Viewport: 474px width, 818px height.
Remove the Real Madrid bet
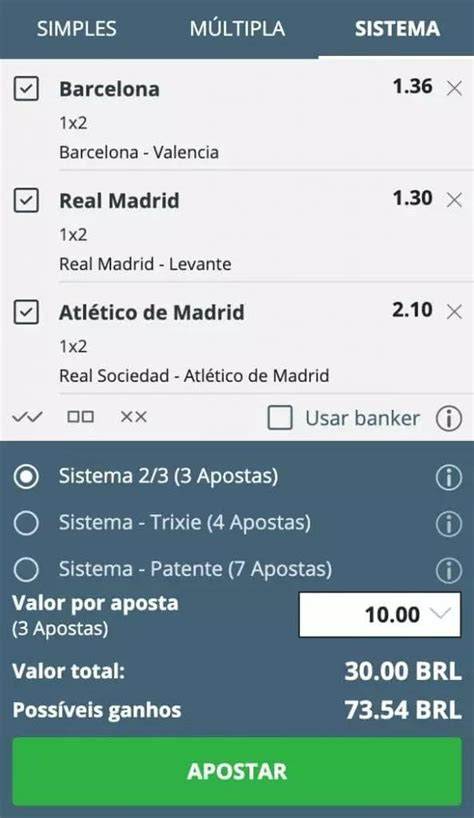point(454,200)
